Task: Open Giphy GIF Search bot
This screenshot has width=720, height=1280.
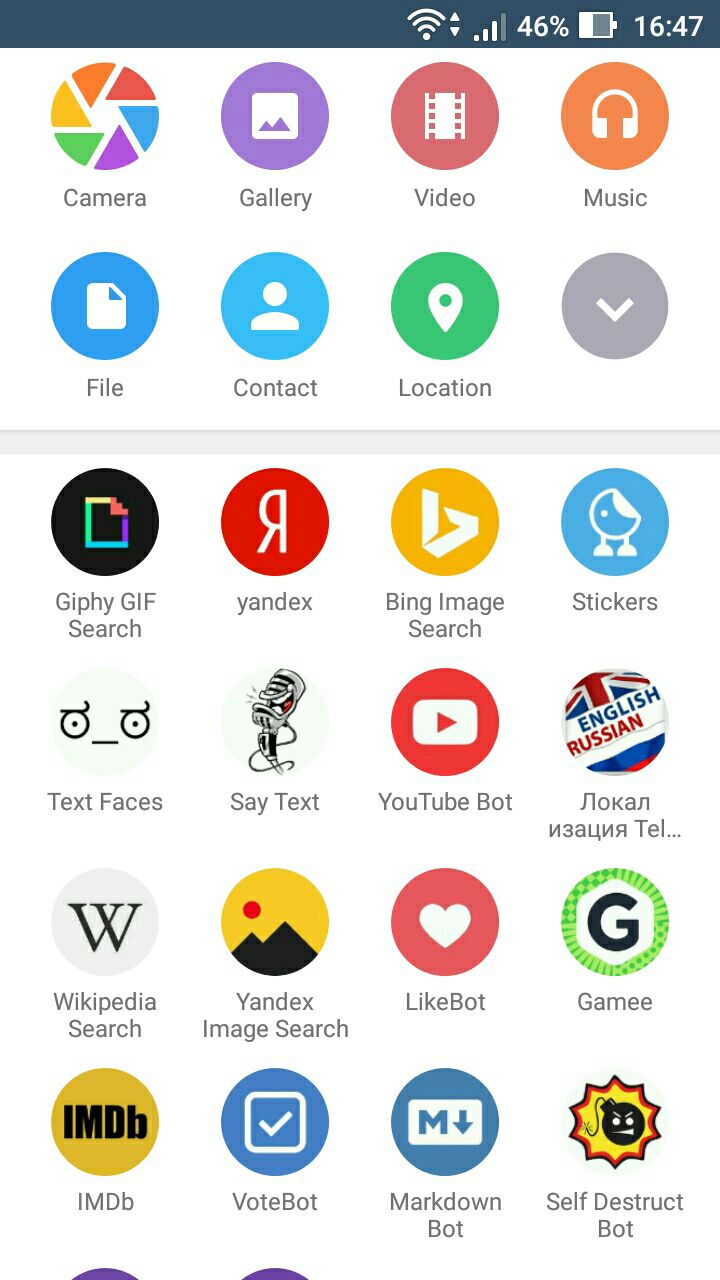Action: tap(105, 522)
